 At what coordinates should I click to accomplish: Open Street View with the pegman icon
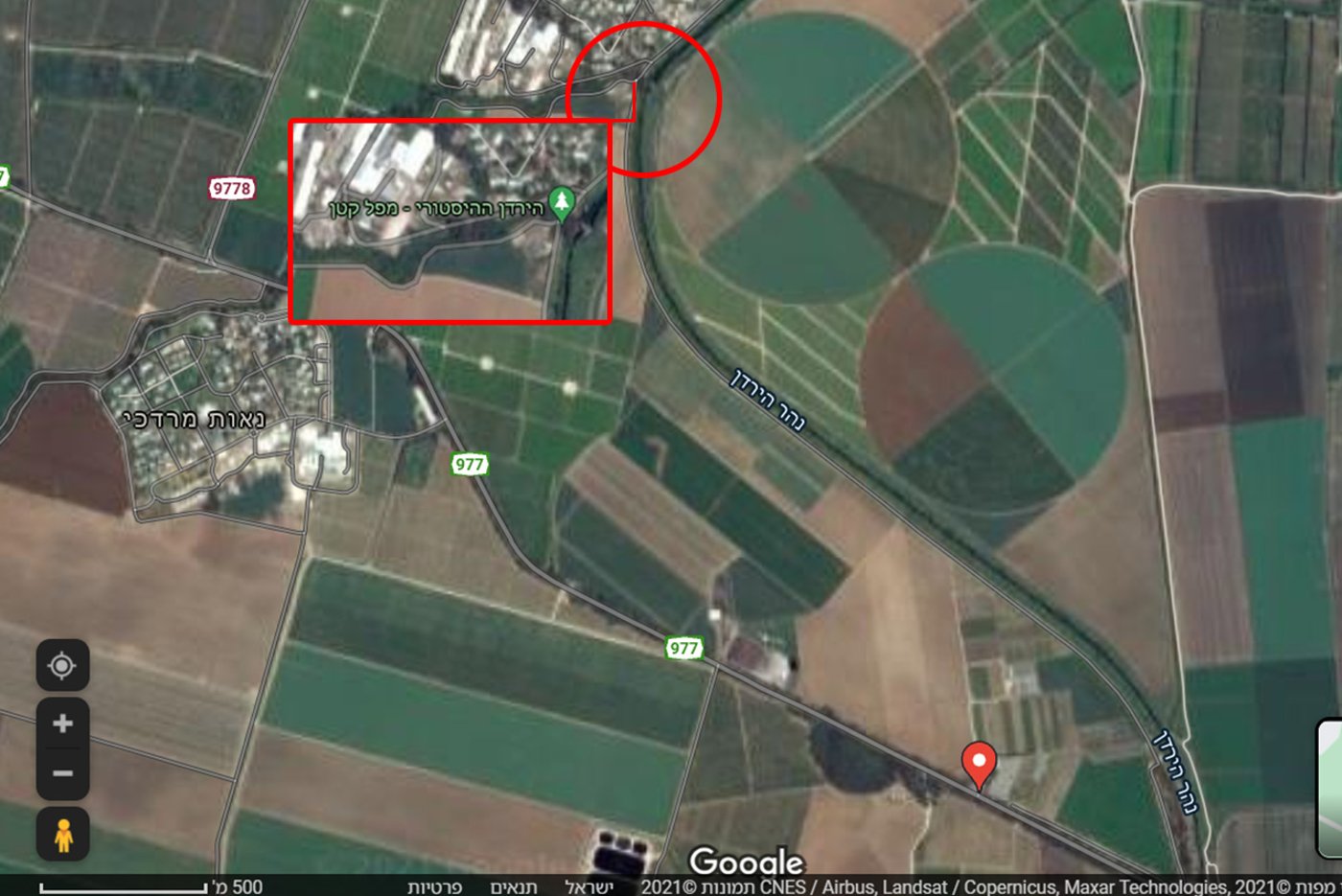pyautogui.click(x=62, y=835)
